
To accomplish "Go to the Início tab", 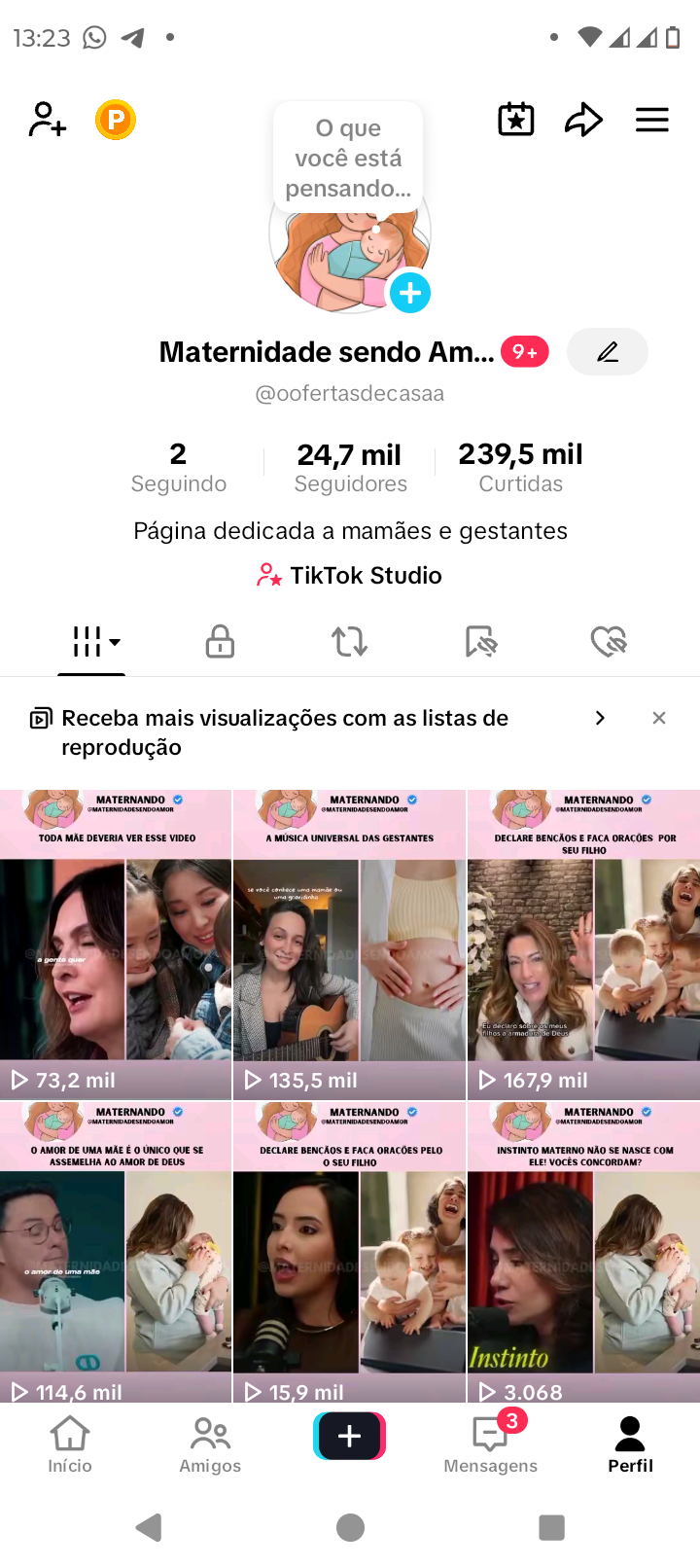I will pos(70,1444).
